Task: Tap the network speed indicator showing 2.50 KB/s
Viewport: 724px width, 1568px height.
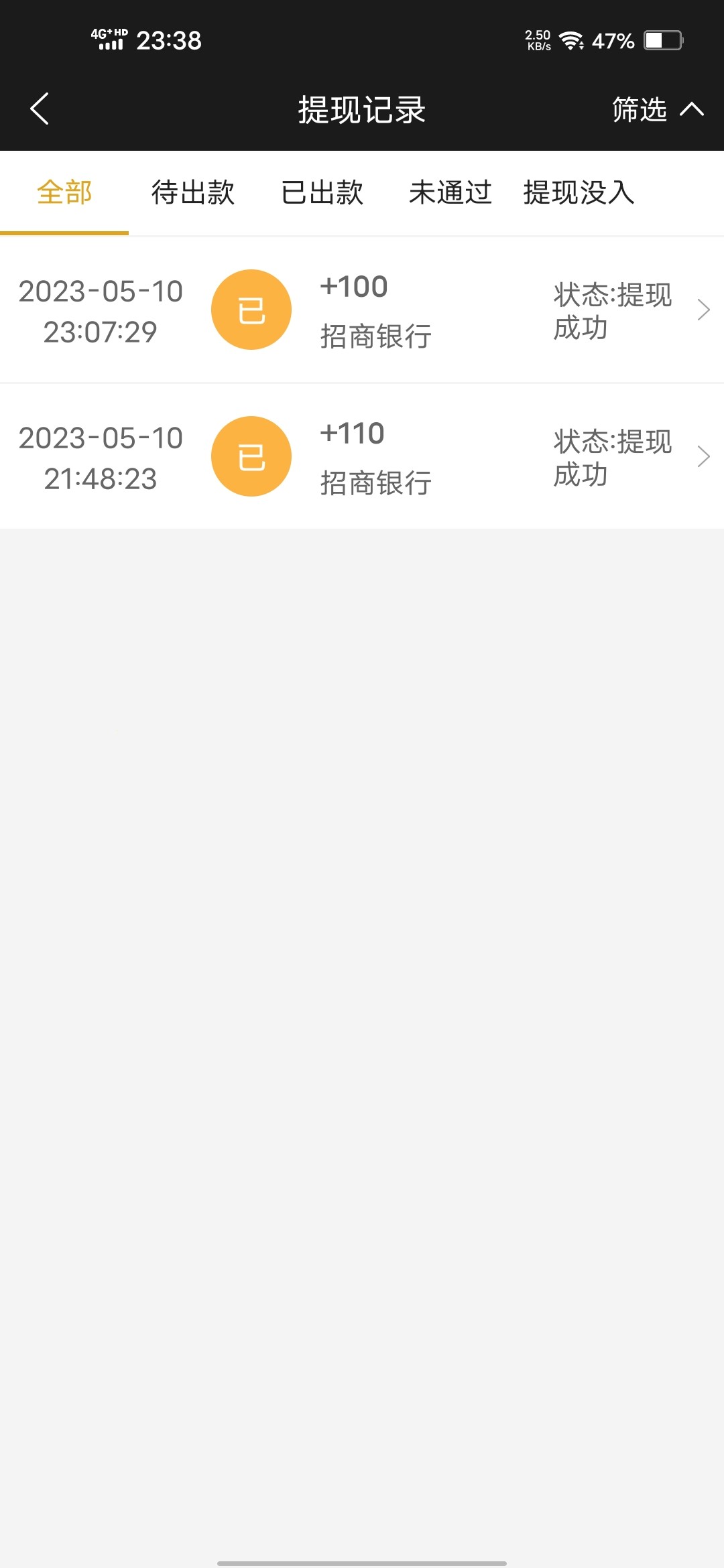Action: (537, 39)
